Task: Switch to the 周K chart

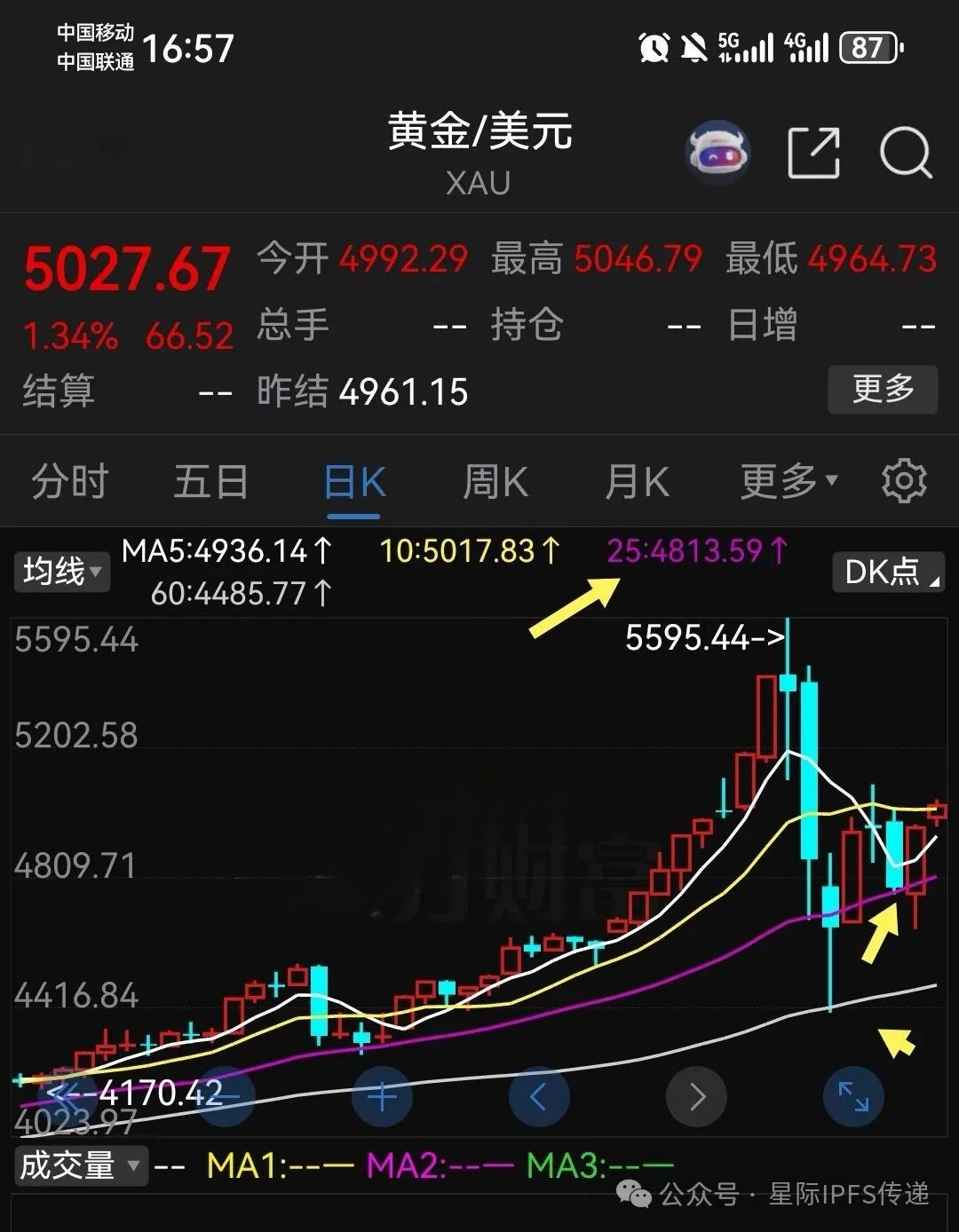Action: coord(495,483)
